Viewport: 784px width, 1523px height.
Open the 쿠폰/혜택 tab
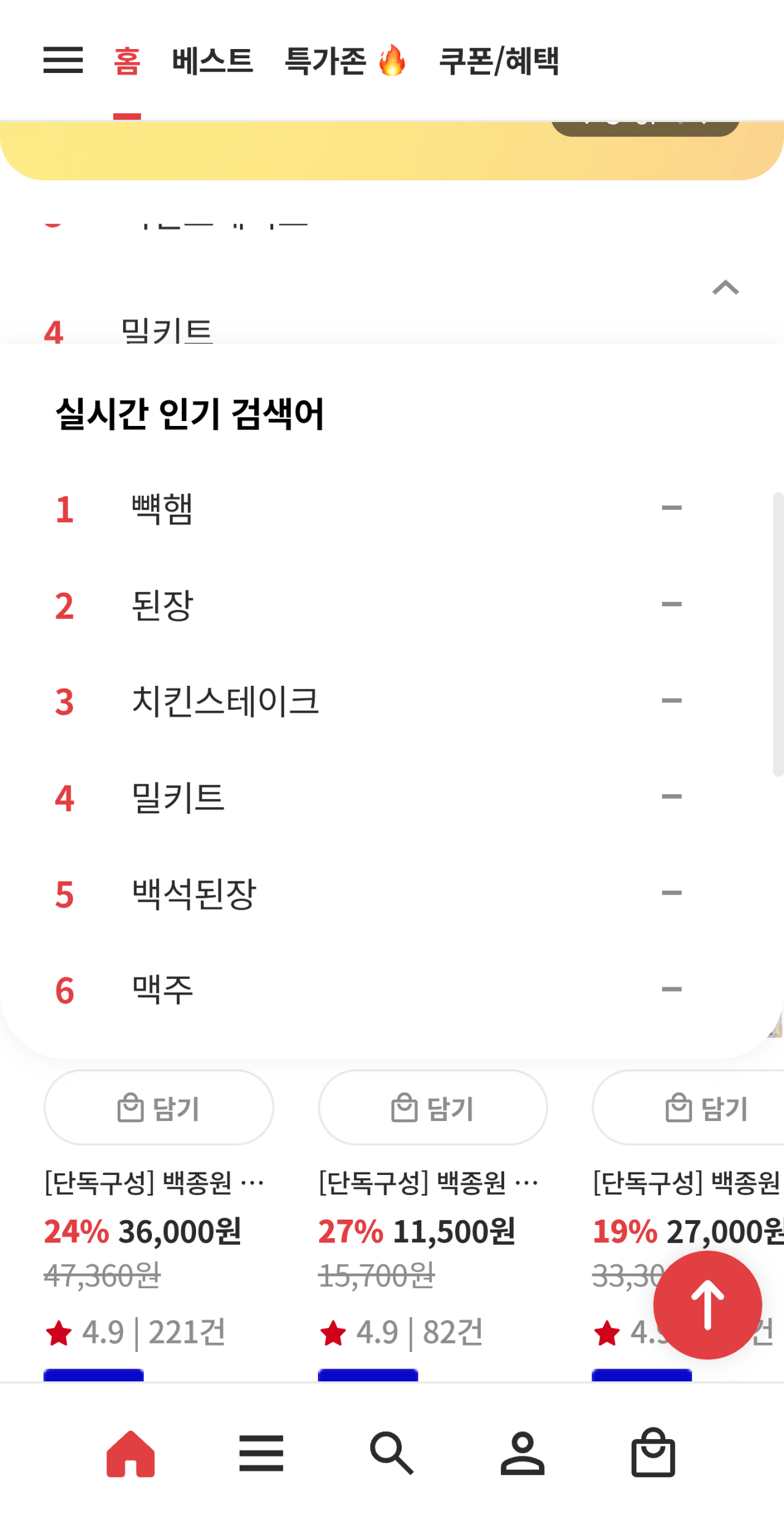click(x=499, y=61)
